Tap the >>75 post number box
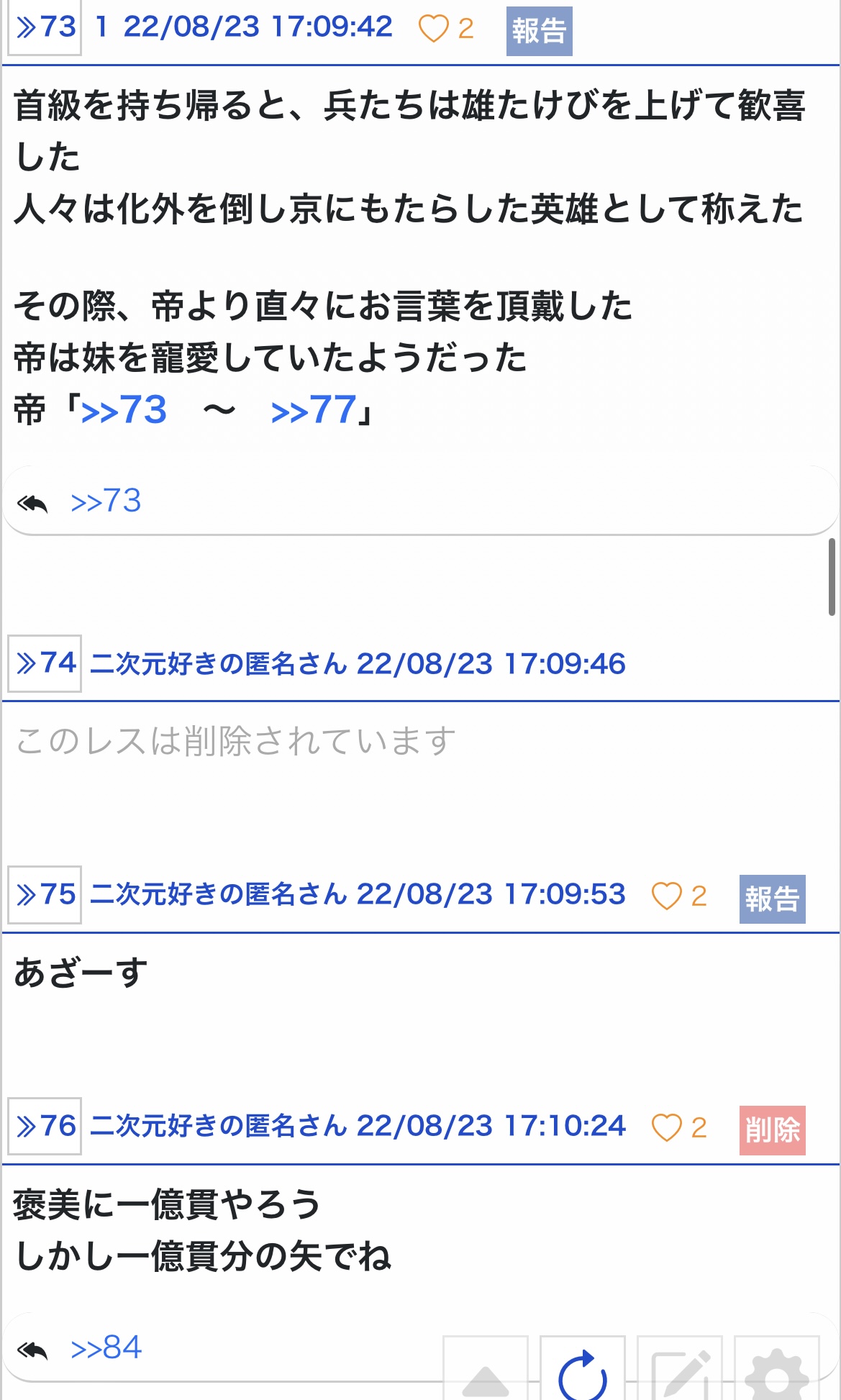The image size is (841, 1400). (45, 895)
